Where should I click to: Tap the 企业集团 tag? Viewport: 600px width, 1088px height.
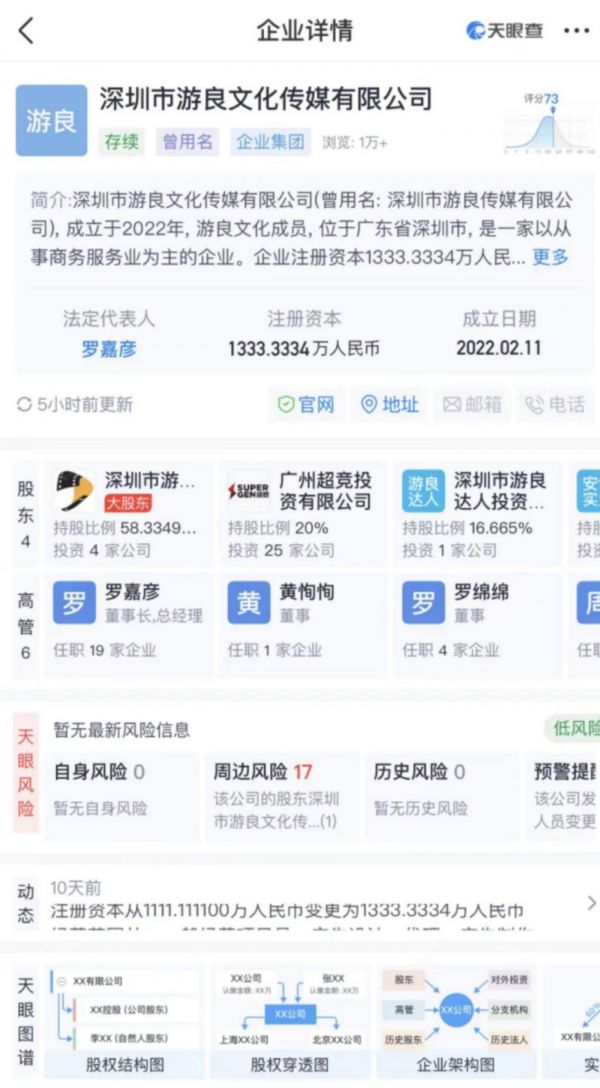[x=269, y=141]
